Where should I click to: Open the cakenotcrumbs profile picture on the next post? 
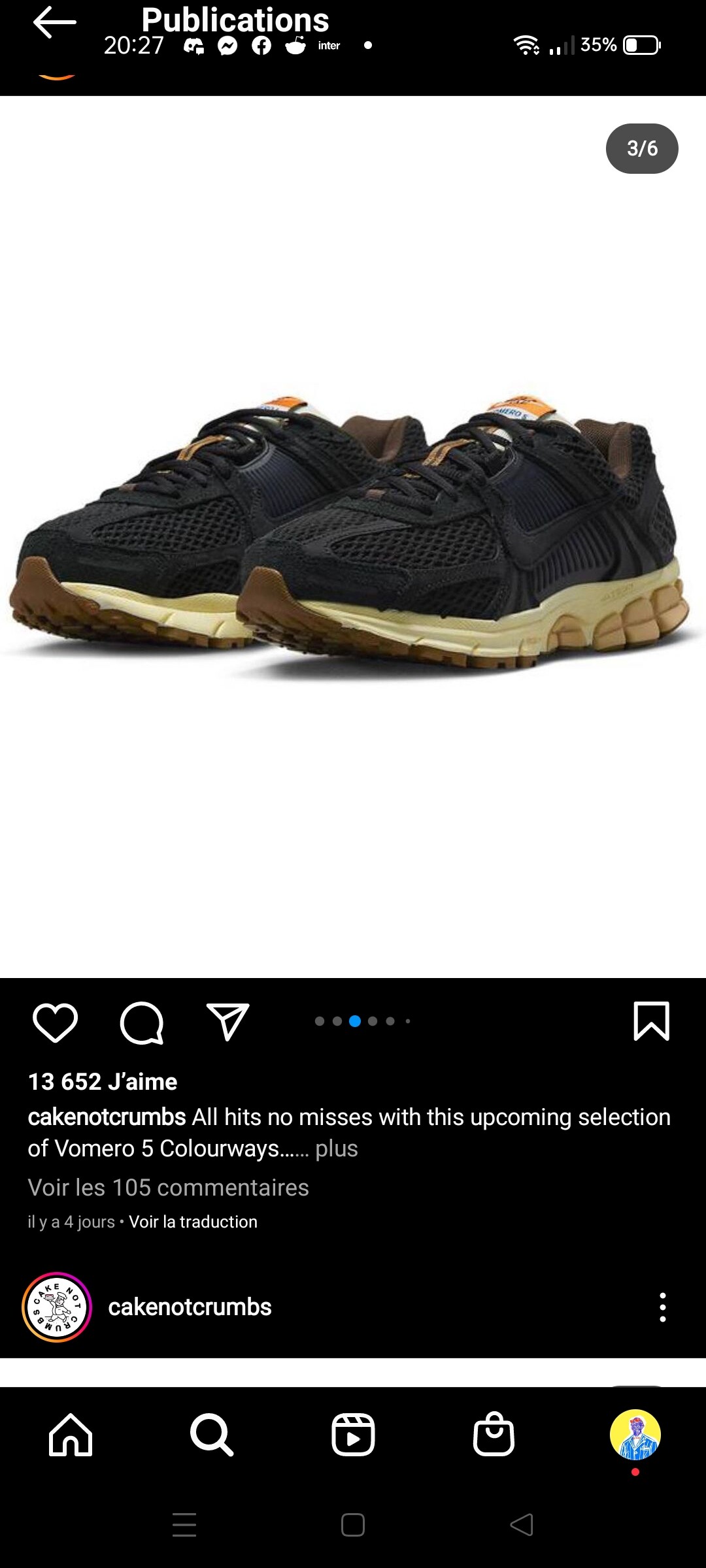click(57, 1307)
